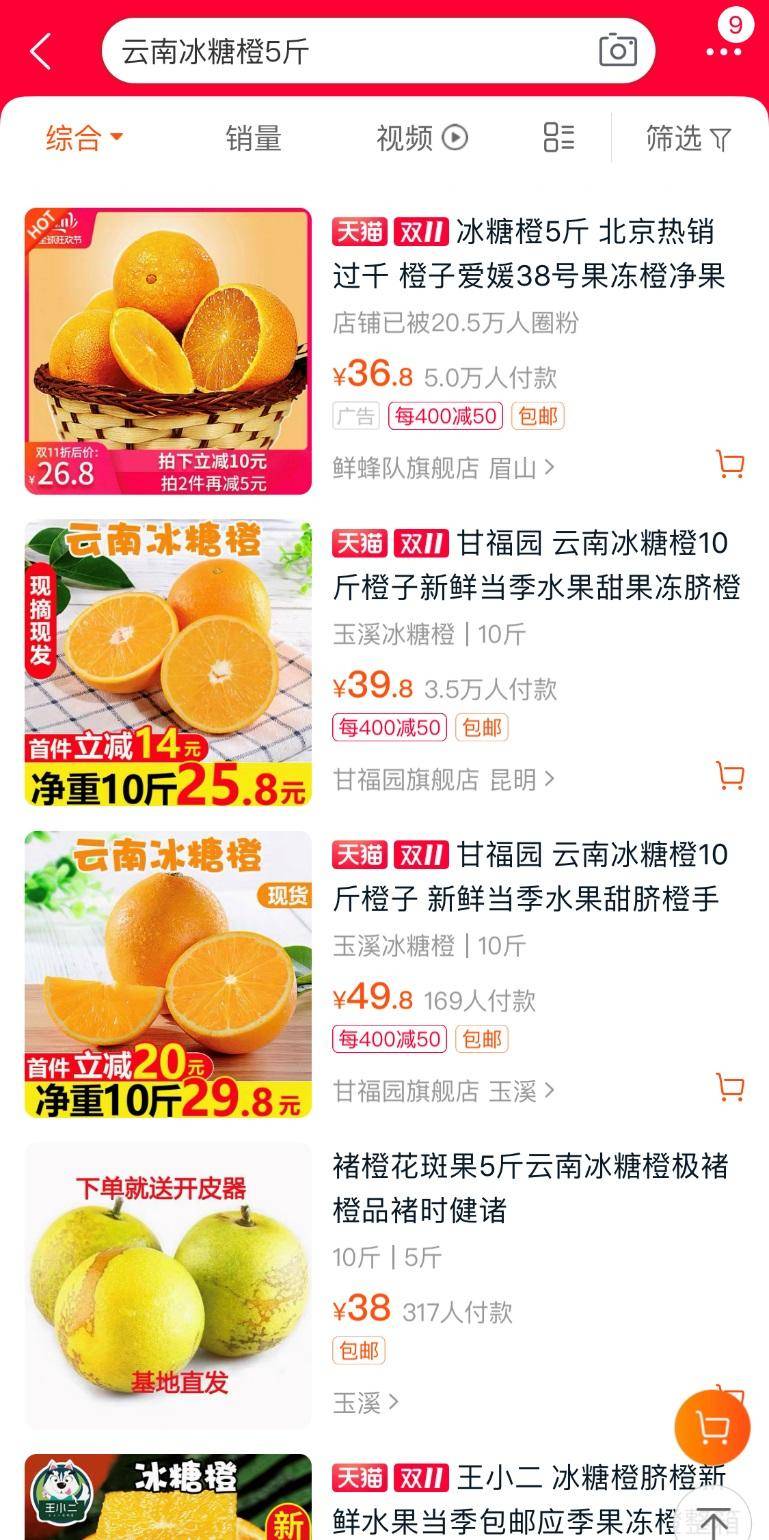Image resolution: width=769 pixels, height=1540 pixels.
Task: Tap the play icon beside 视频
Action: tap(458, 138)
